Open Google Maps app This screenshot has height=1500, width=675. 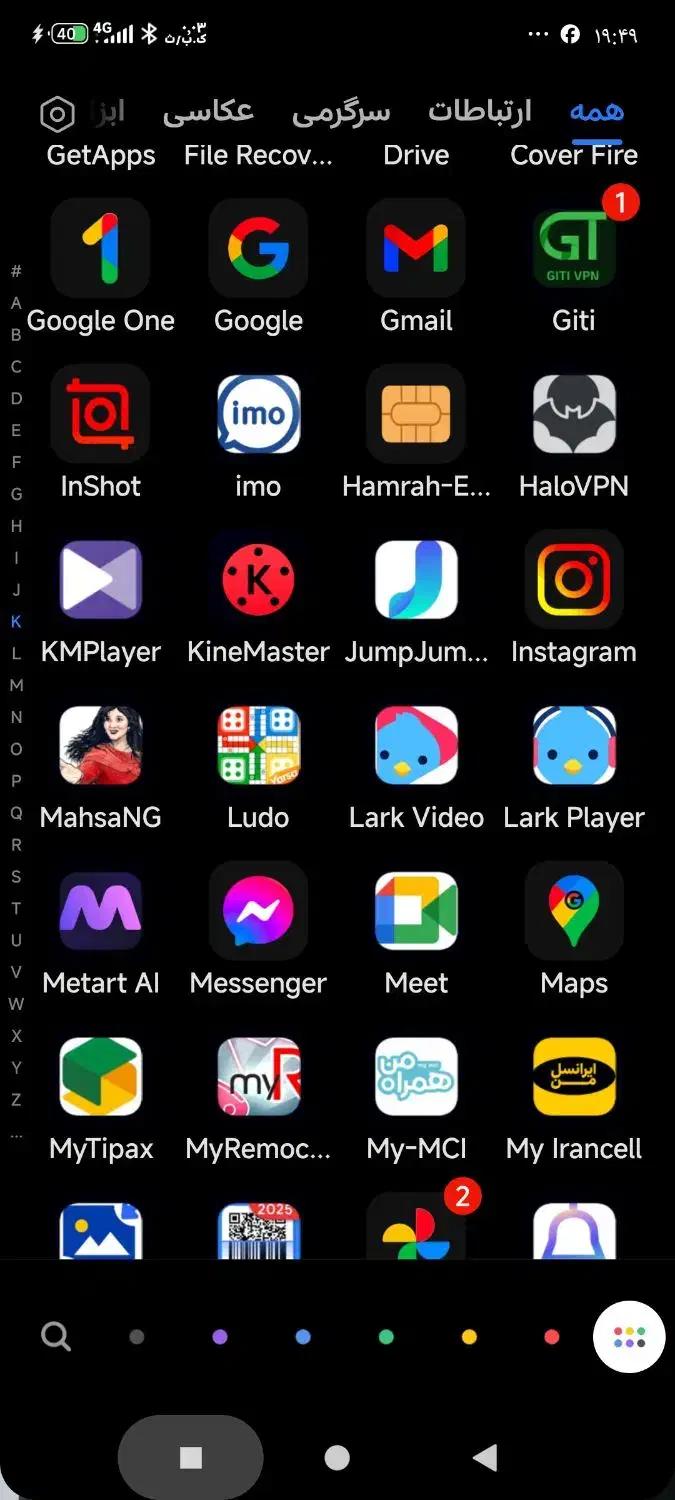click(x=574, y=912)
